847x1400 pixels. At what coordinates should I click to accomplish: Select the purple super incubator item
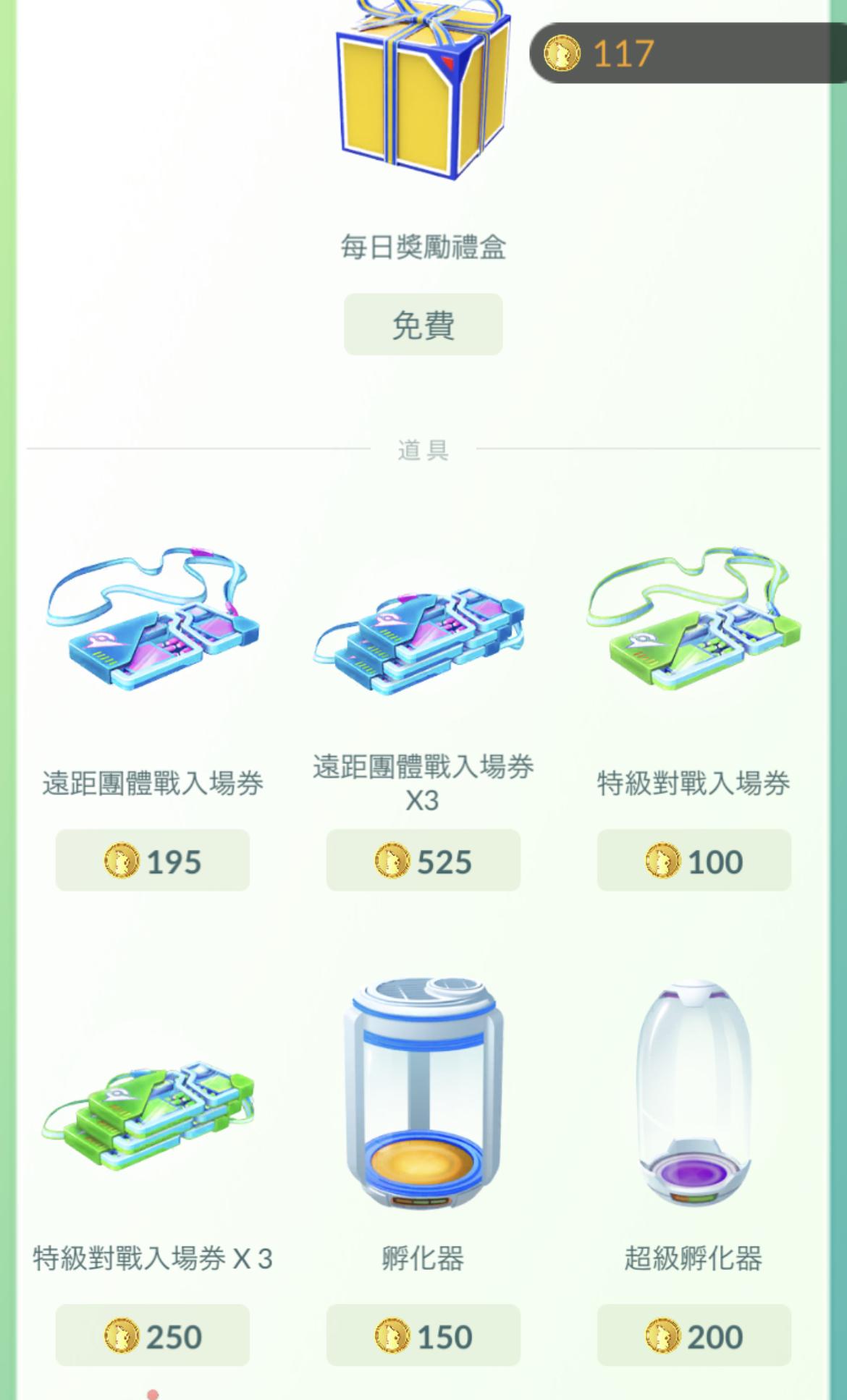pos(694,1093)
